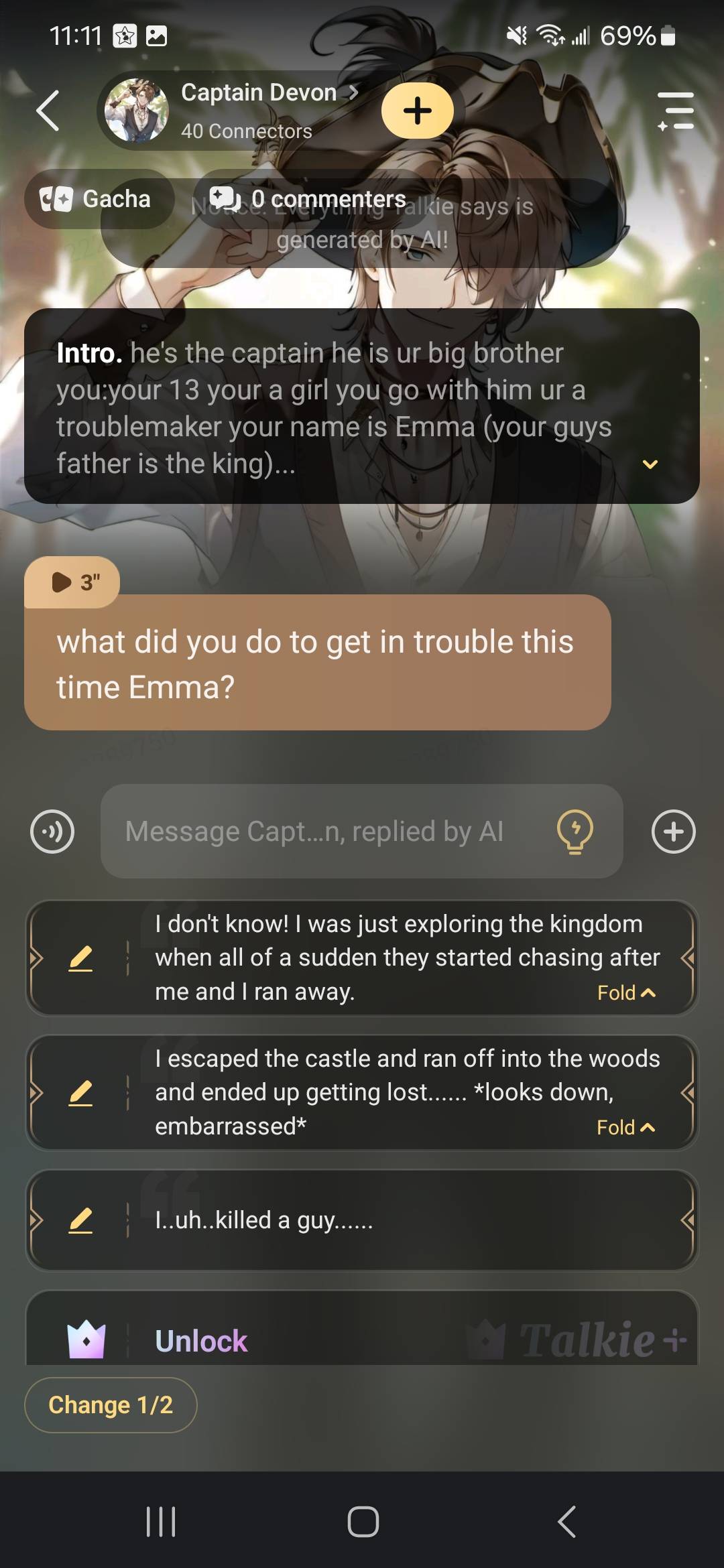The height and width of the screenshot is (1568, 724).
Task: View the 0 commenters section
Action: 310,199
